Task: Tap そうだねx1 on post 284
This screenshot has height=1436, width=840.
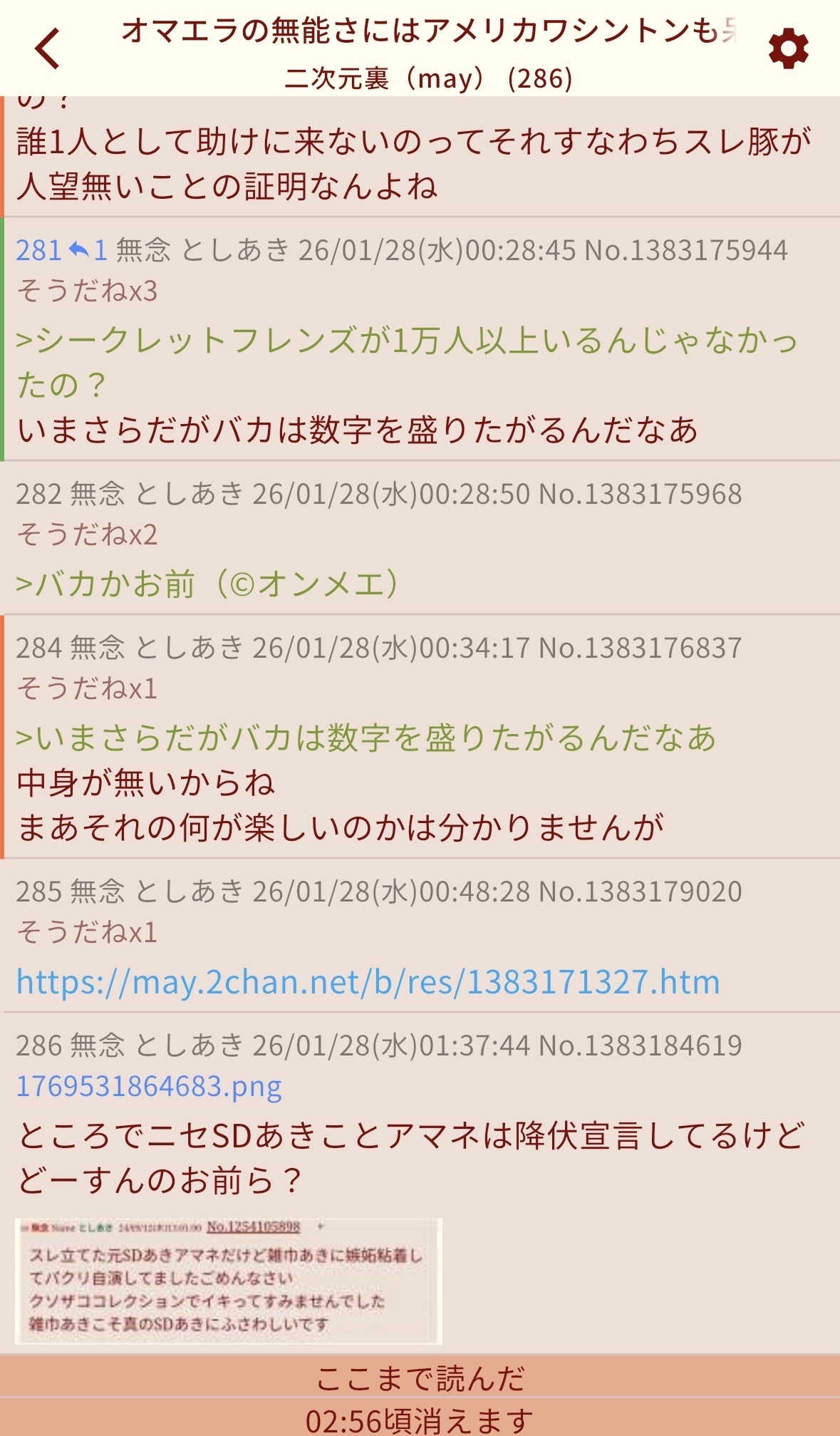Action: pyautogui.click(x=87, y=688)
